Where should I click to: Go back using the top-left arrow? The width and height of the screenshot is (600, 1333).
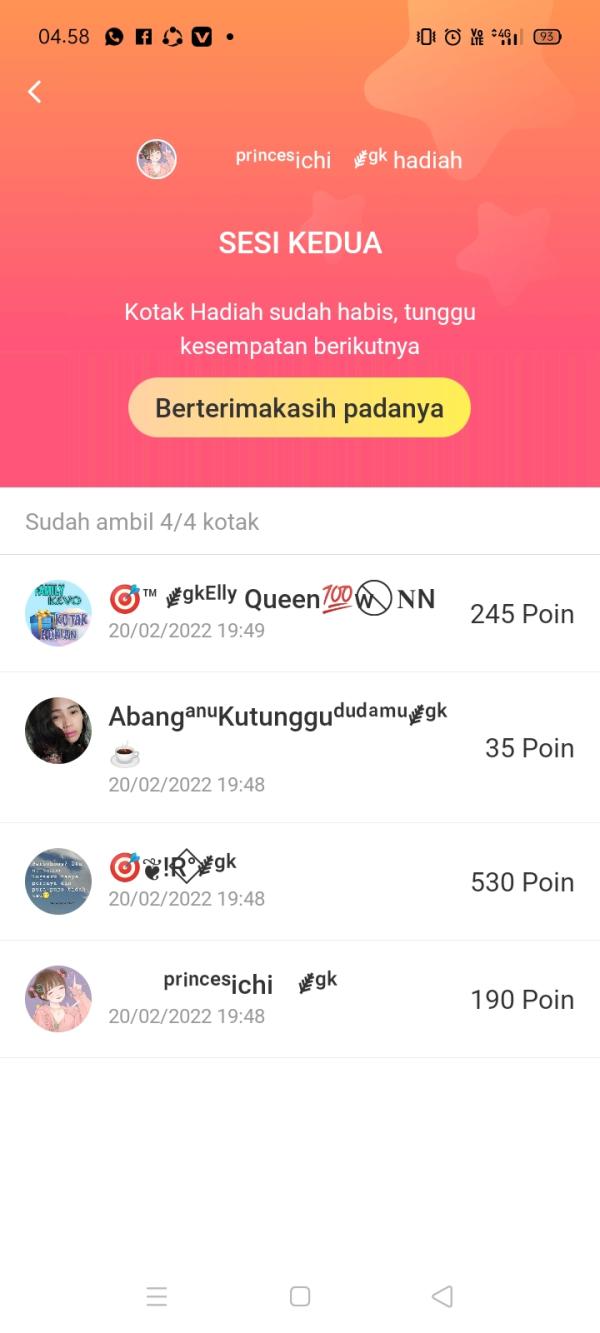(35, 92)
